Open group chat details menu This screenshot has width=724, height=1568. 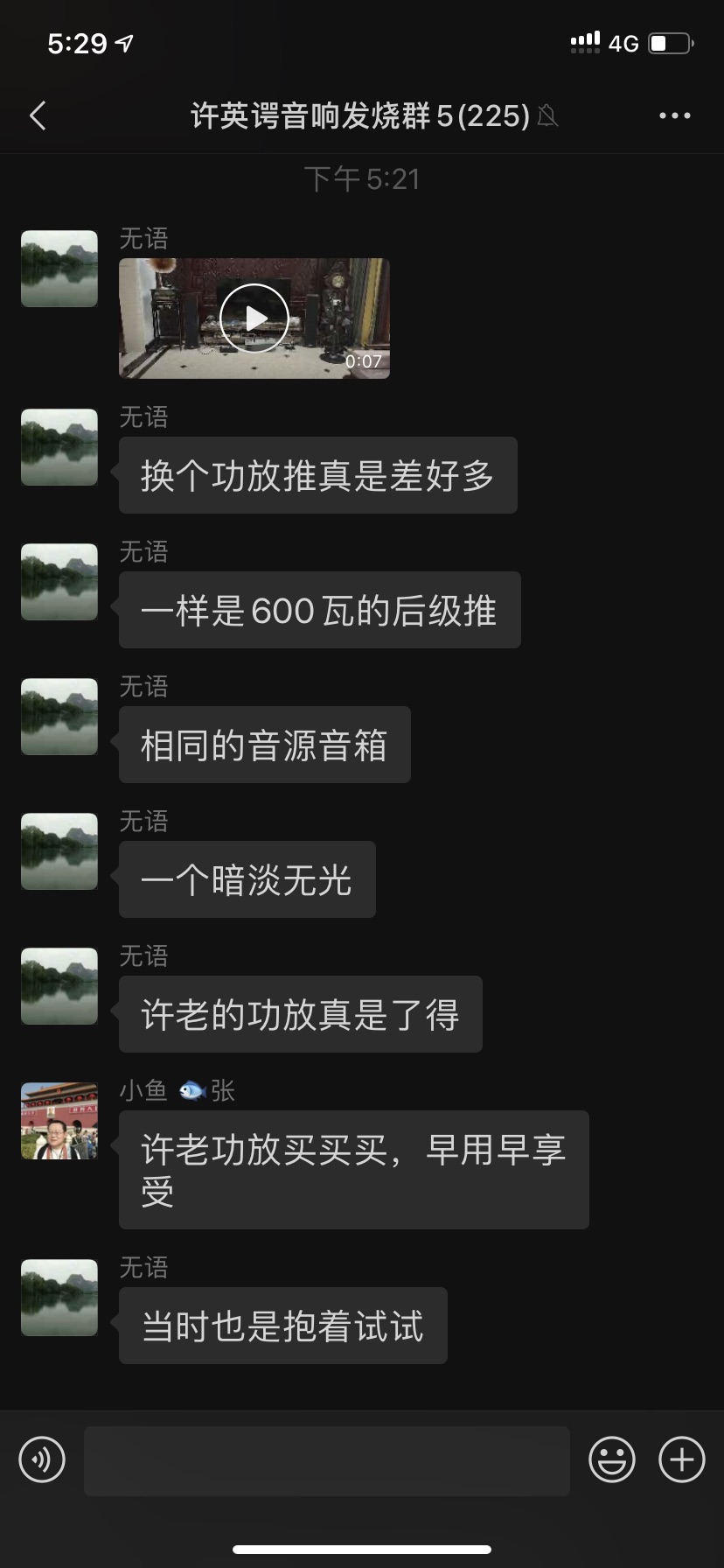click(674, 115)
